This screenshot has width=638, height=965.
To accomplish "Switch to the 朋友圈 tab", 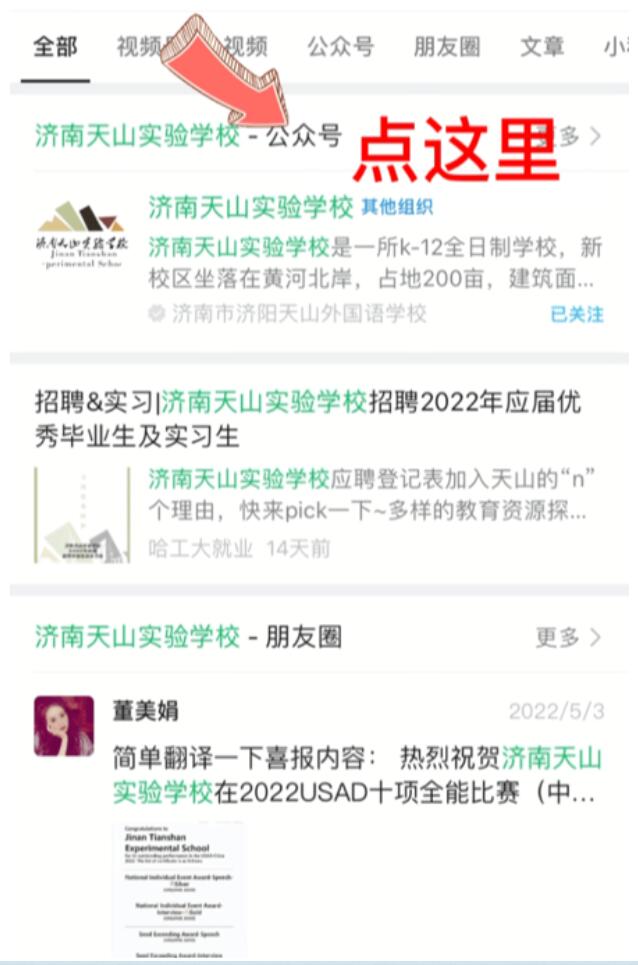I will (x=447, y=47).
